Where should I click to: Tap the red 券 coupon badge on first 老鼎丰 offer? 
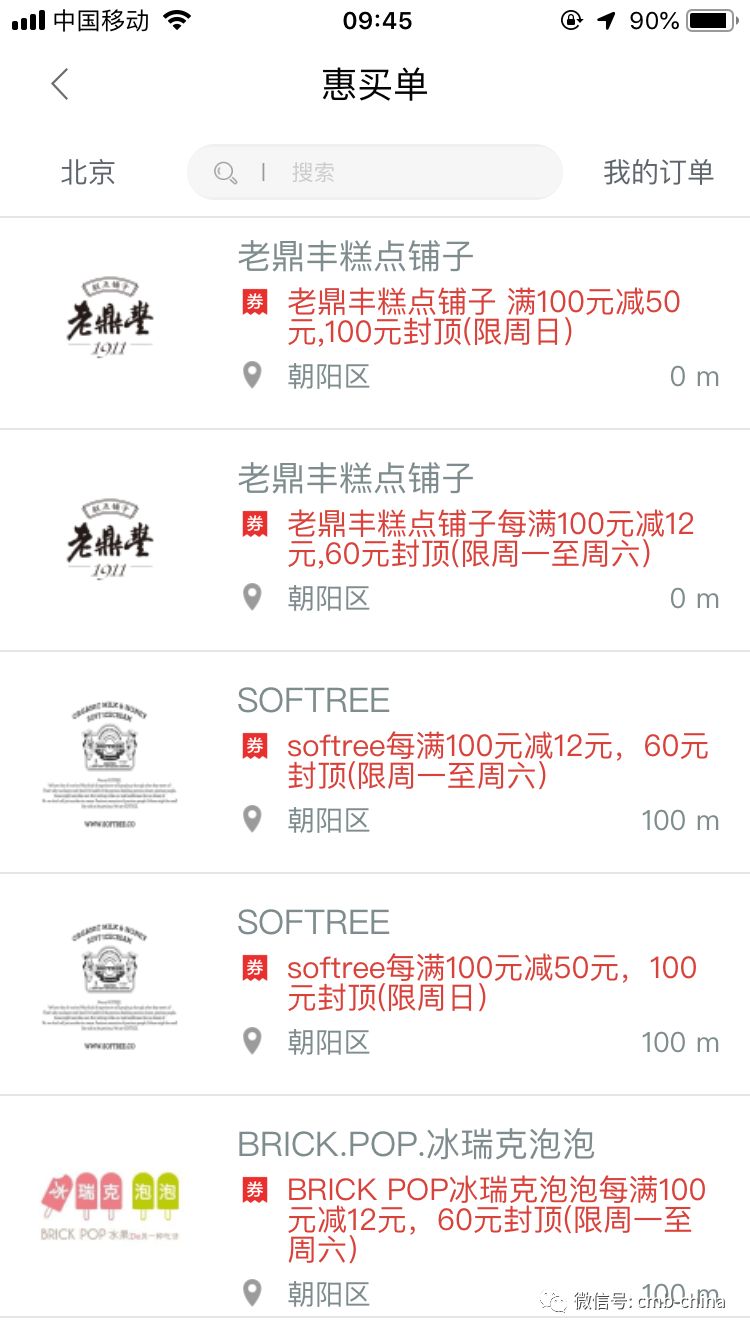253,301
